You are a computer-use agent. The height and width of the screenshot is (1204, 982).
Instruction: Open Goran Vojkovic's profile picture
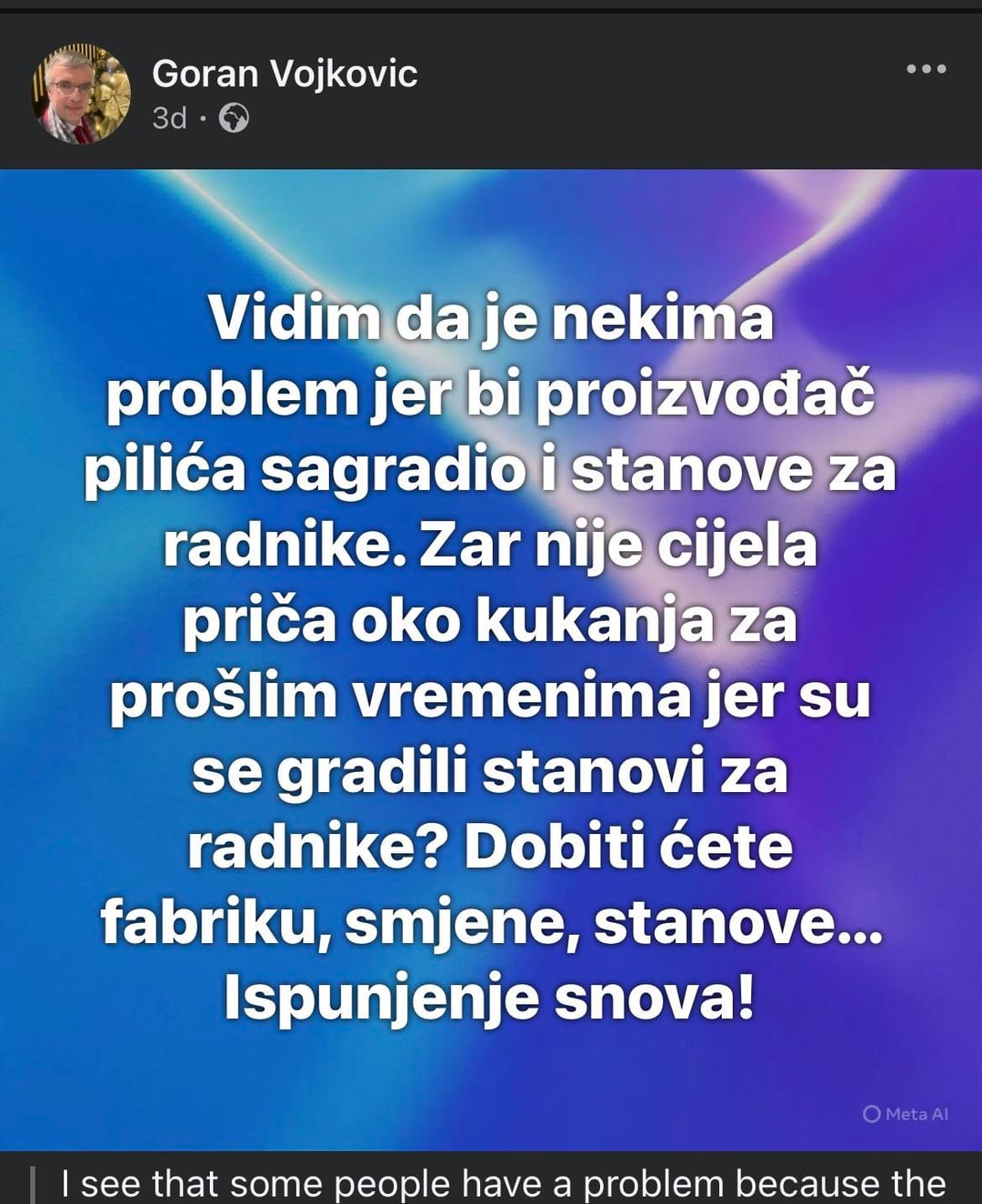pyautogui.click(x=81, y=95)
